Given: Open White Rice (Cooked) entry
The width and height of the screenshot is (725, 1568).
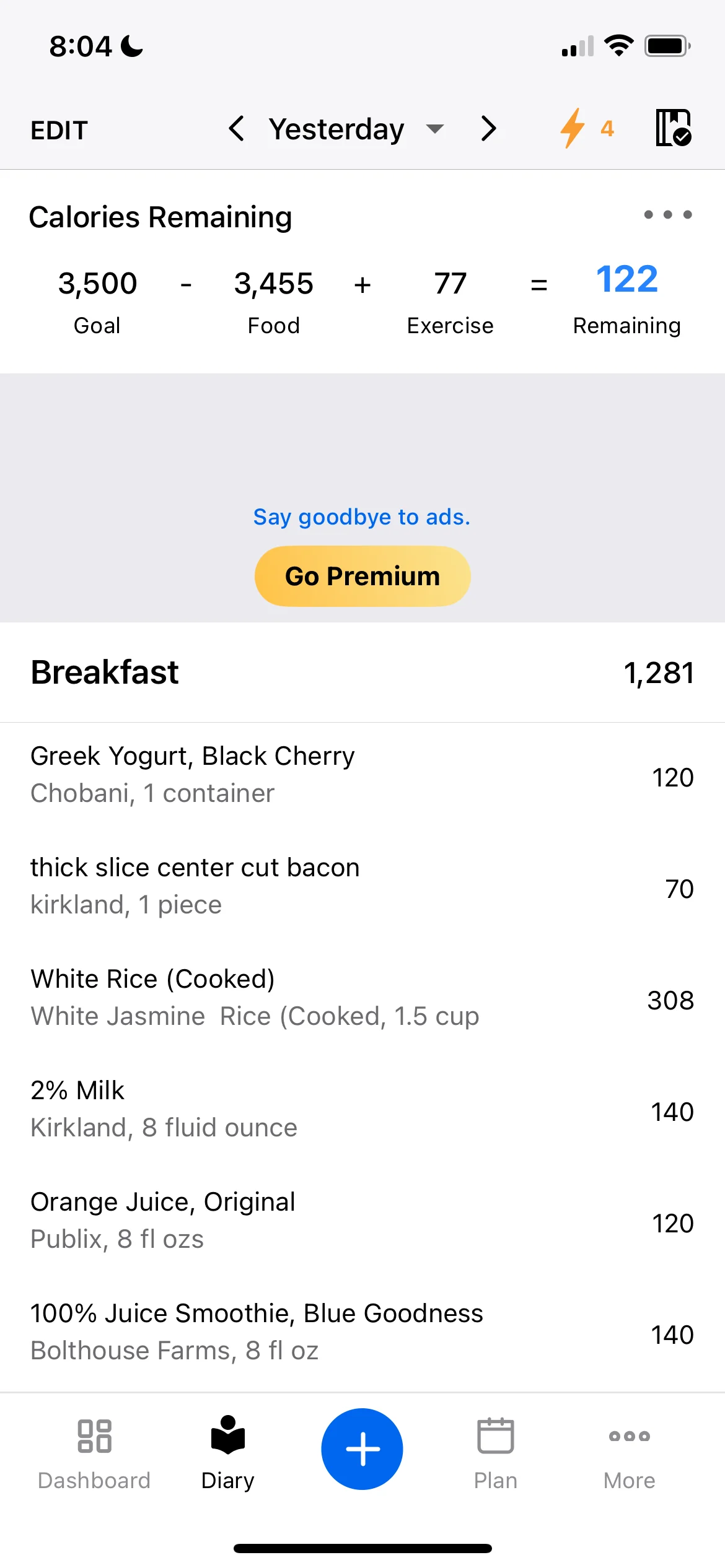Looking at the screenshot, I should coord(362,998).
